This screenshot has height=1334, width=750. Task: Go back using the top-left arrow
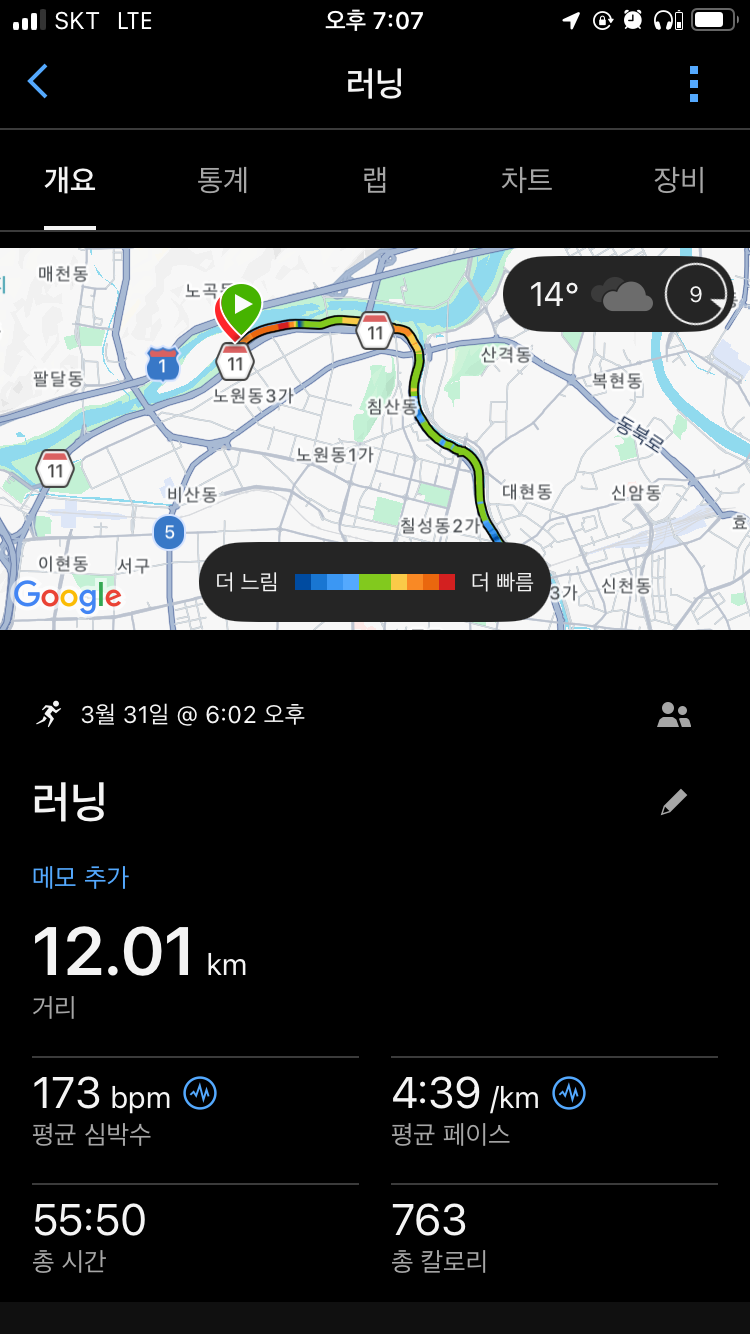pyautogui.click(x=38, y=82)
